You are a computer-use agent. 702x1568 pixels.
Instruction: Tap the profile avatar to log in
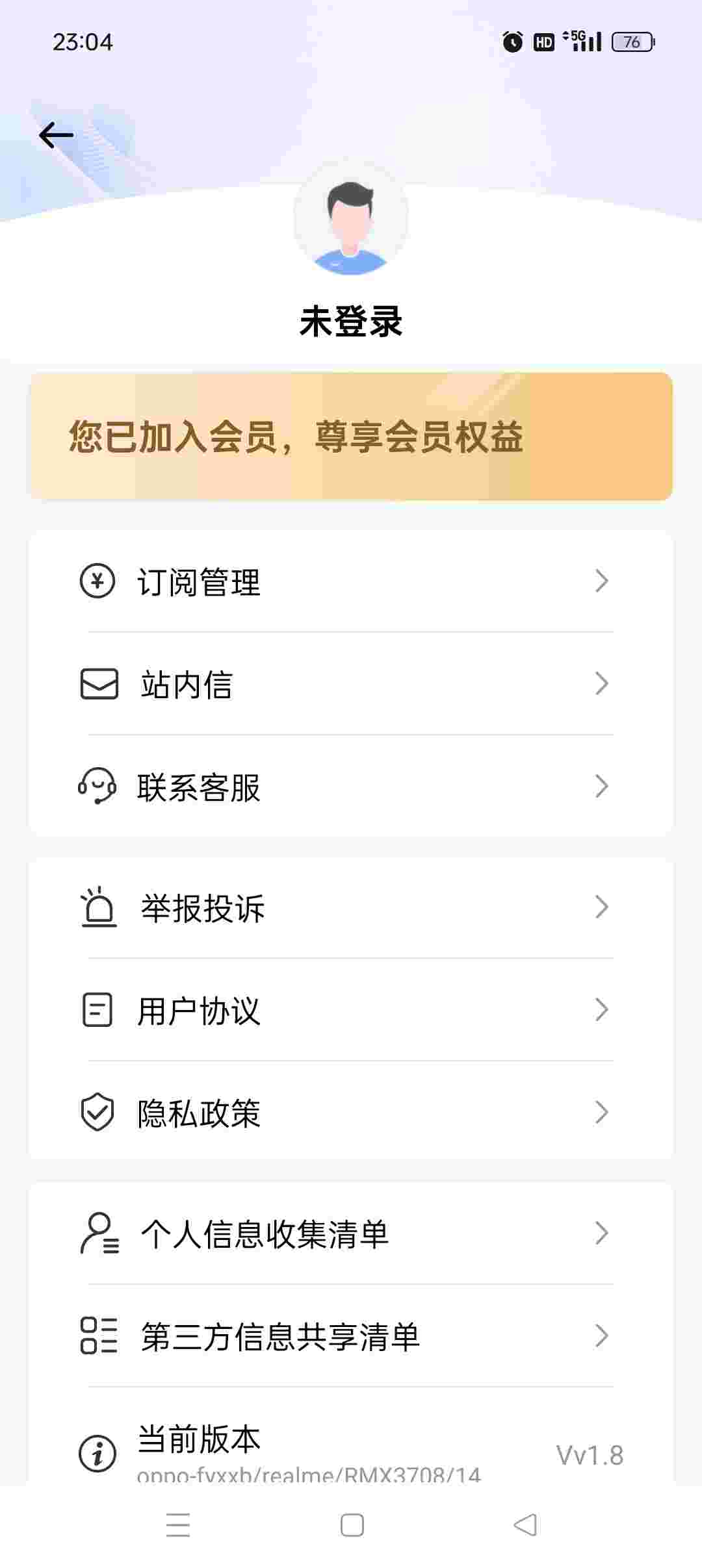pos(350,219)
